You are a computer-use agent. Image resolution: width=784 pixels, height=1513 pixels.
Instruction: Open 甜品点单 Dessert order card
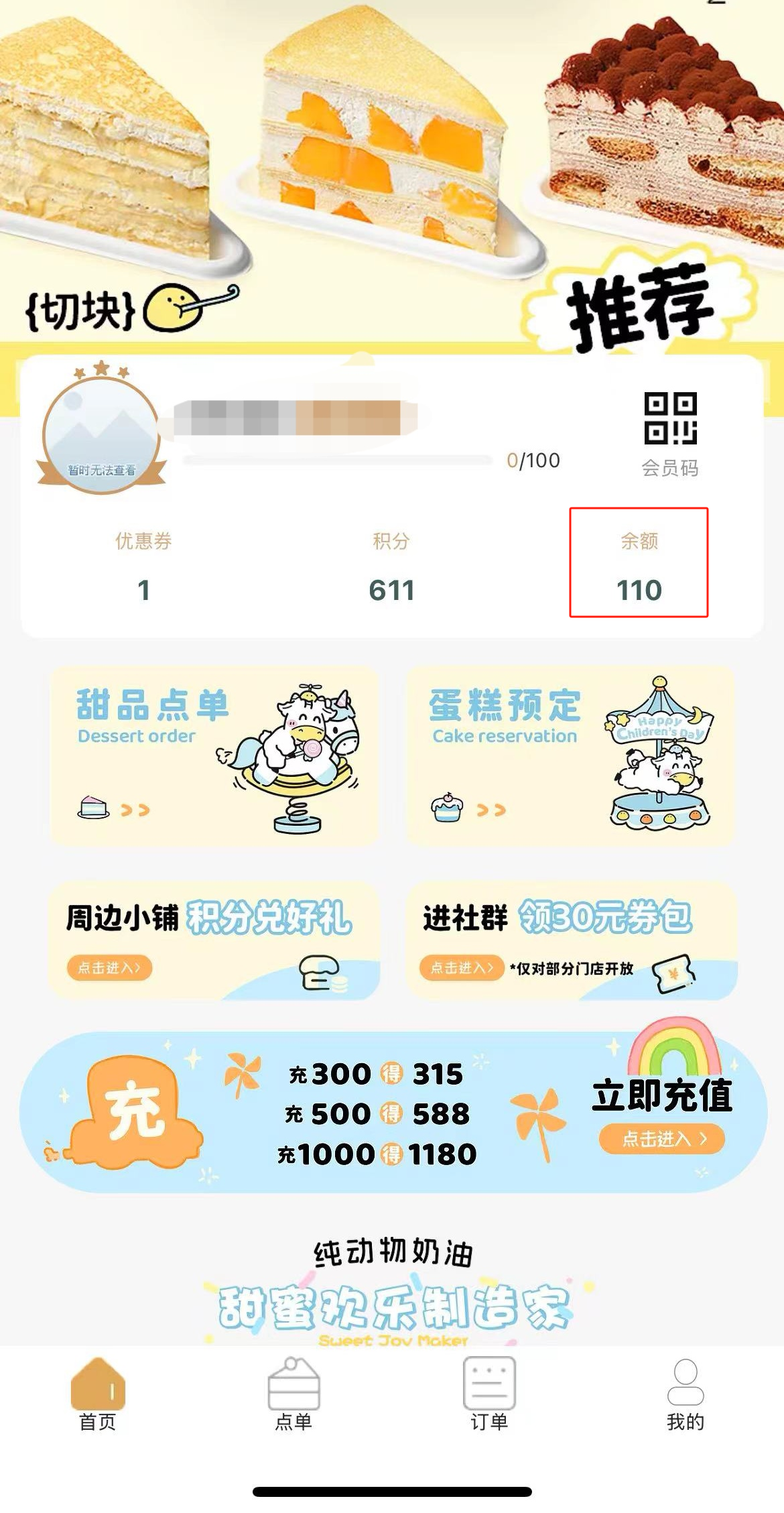point(214,756)
